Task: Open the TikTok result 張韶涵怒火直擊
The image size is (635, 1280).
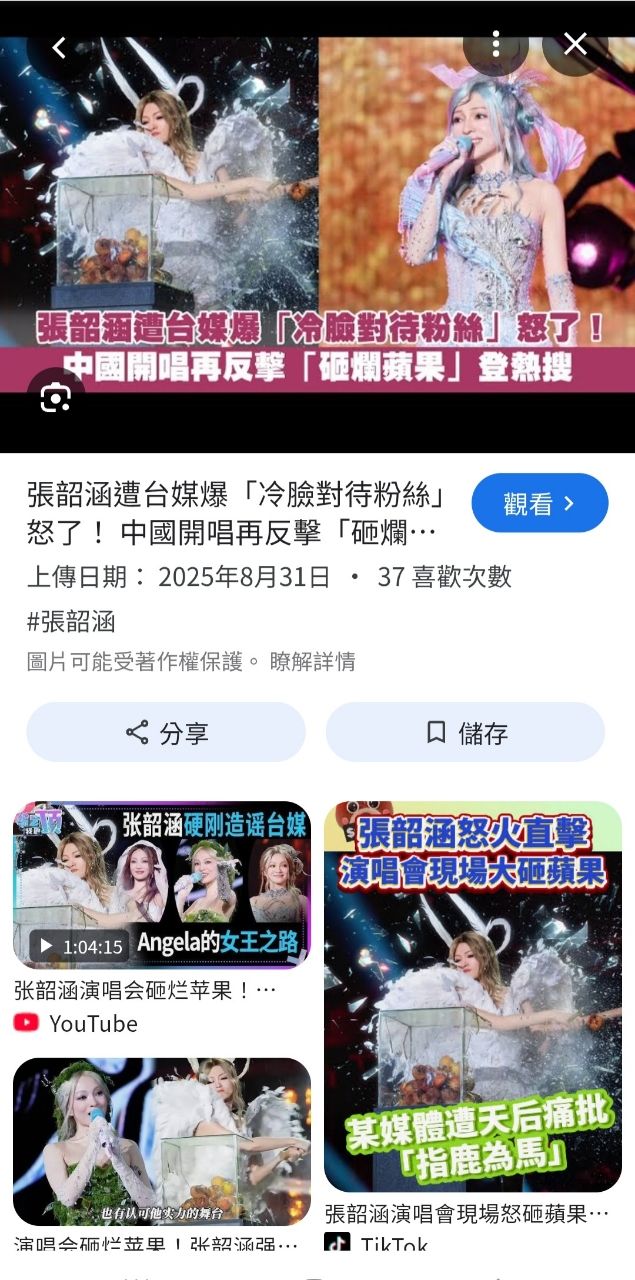Action: point(473,996)
